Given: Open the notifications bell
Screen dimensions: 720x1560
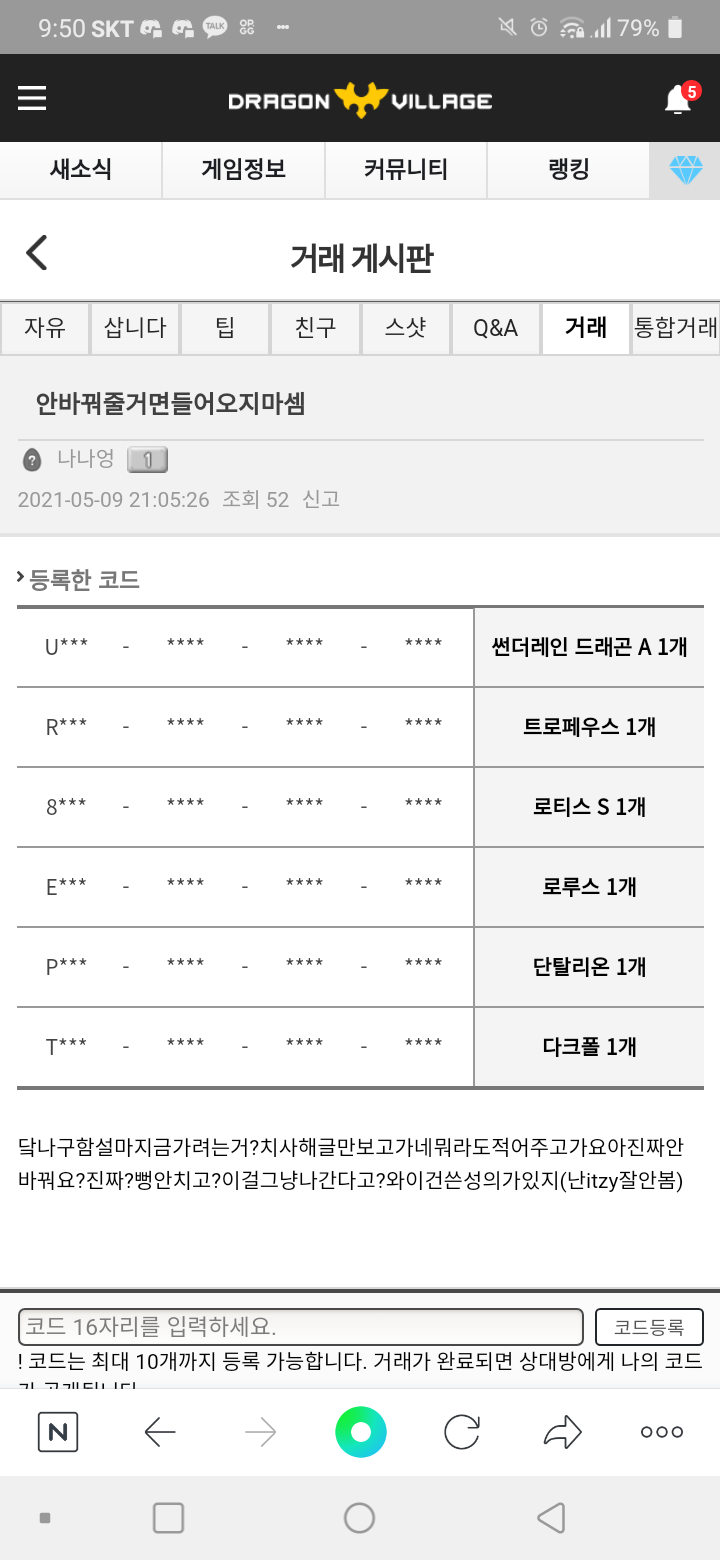Looking at the screenshot, I should click(678, 99).
